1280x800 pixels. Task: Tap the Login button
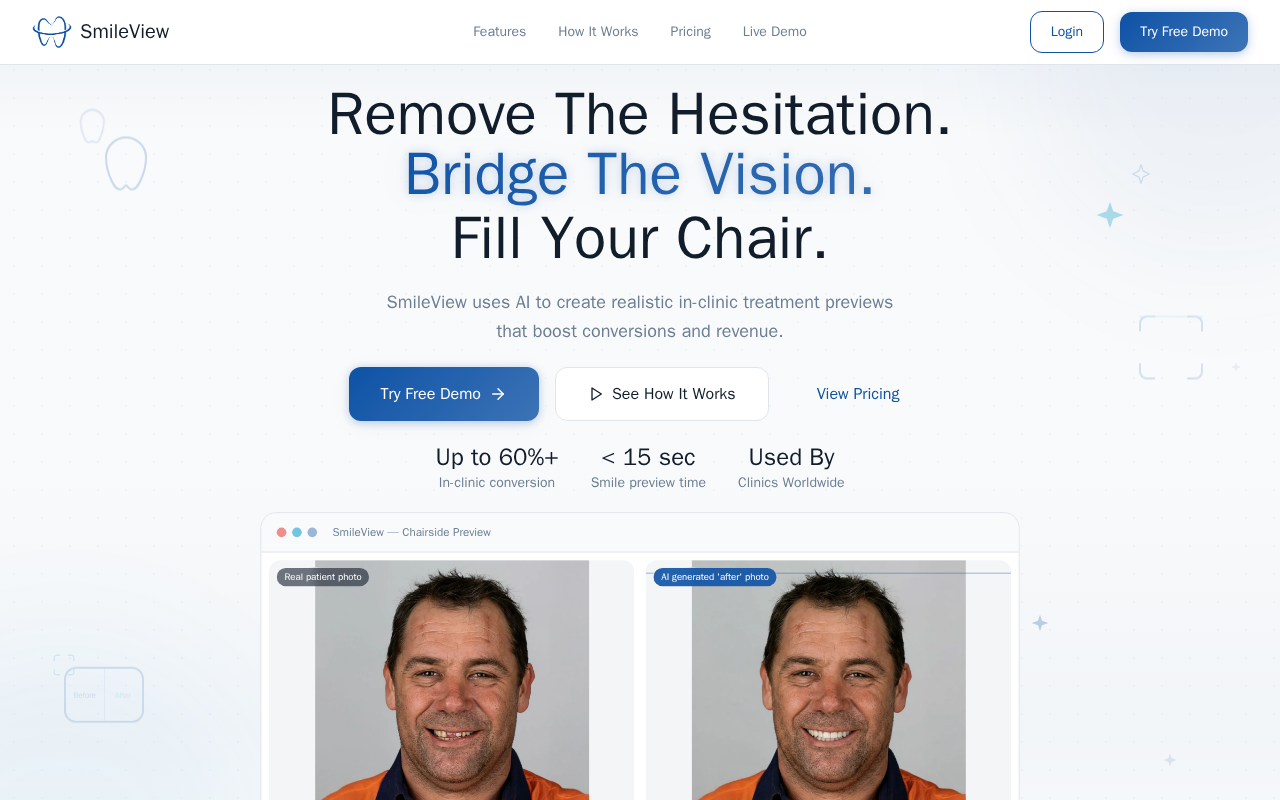pos(1066,32)
